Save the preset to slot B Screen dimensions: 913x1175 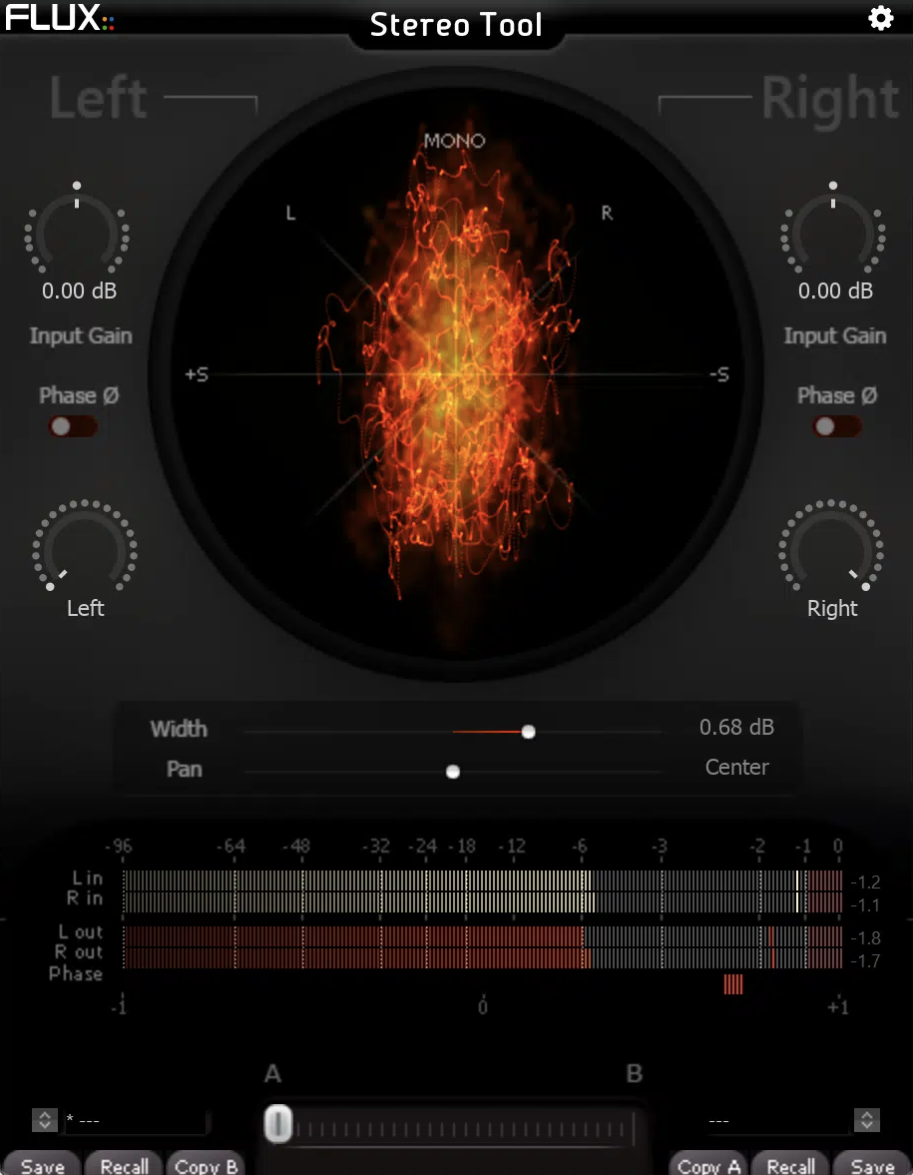tap(872, 1165)
